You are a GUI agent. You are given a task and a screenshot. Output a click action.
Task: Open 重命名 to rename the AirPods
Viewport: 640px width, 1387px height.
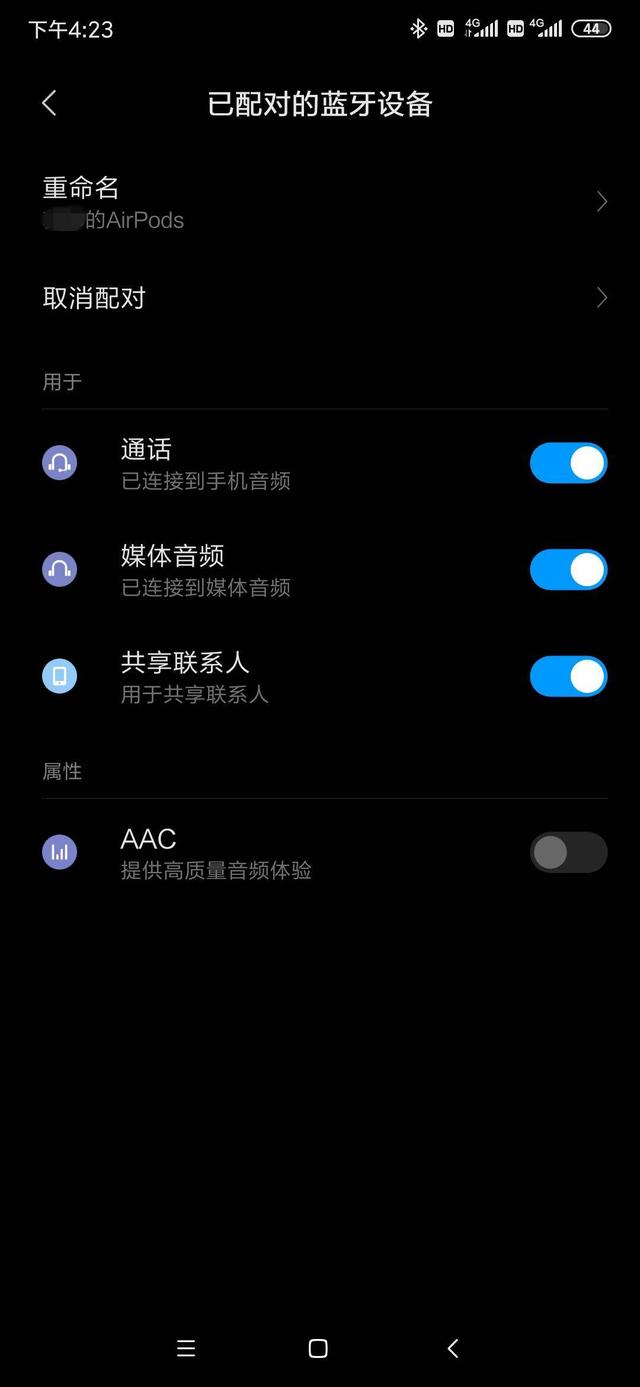click(320, 203)
